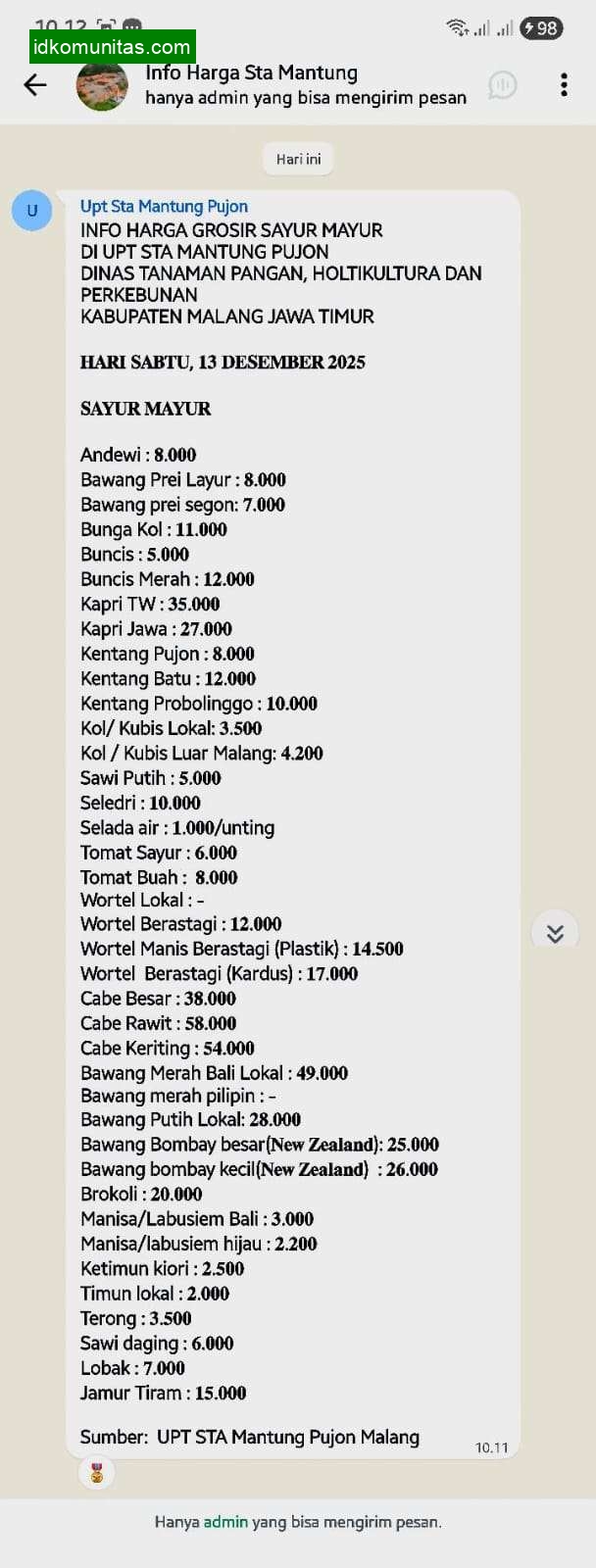Jump to the latest message with double-chevron button
This screenshot has height=1568, width=596.
[555, 933]
